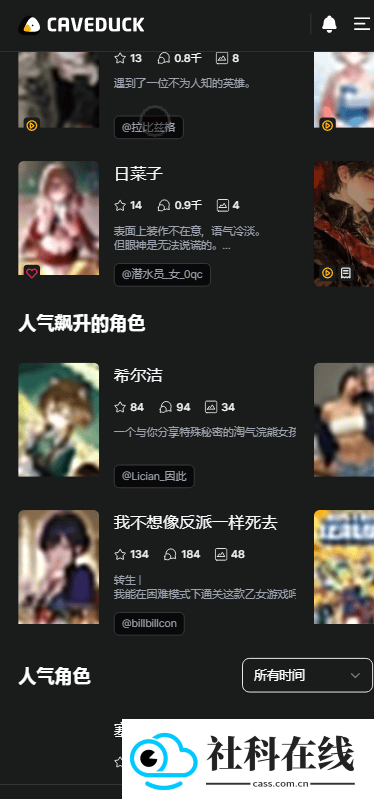This screenshot has height=799, width=374.
Task: Open creator tag @拉比兹格
Action: click(149, 127)
